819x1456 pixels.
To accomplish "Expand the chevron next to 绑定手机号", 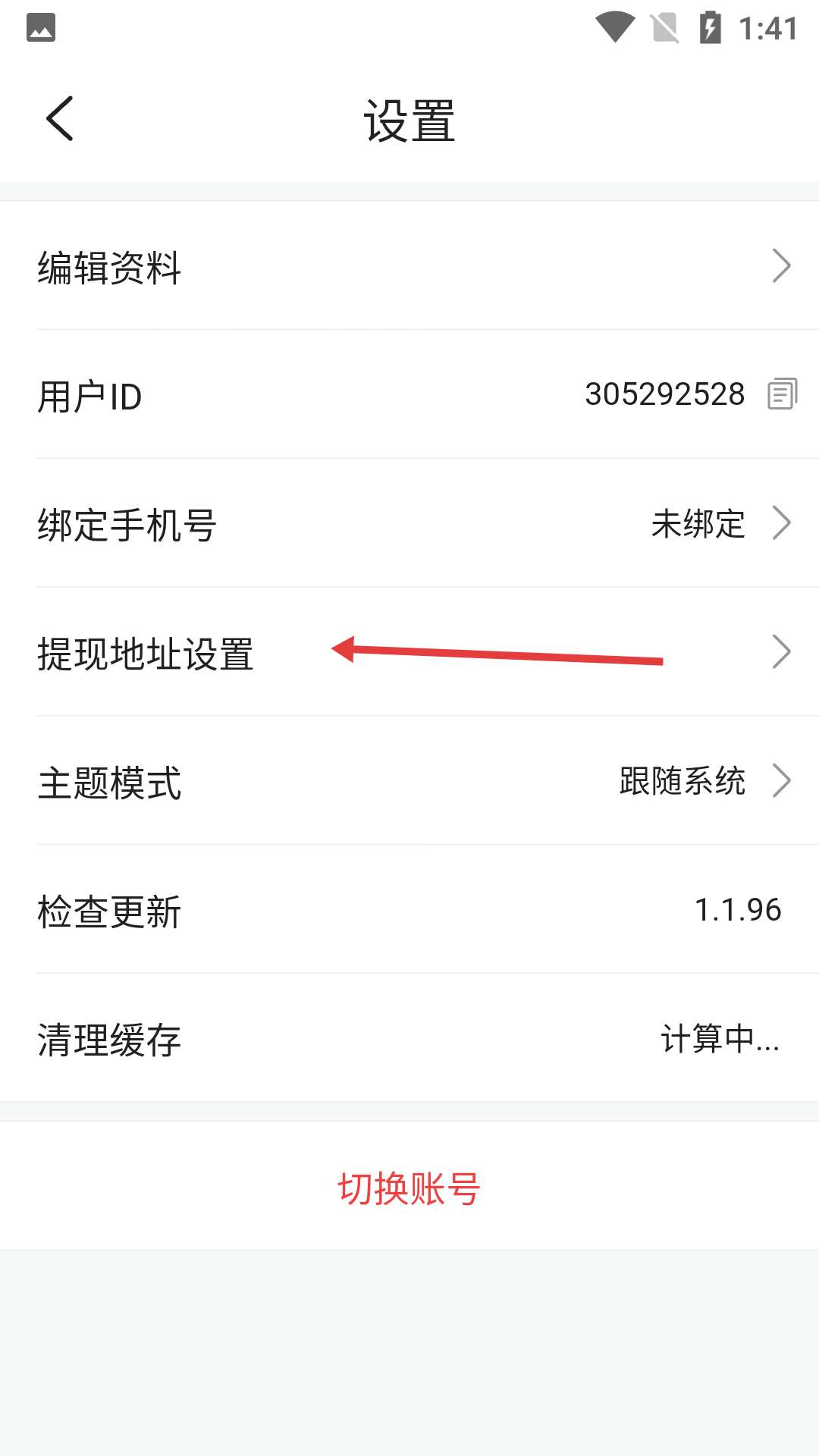I will pos(781,522).
